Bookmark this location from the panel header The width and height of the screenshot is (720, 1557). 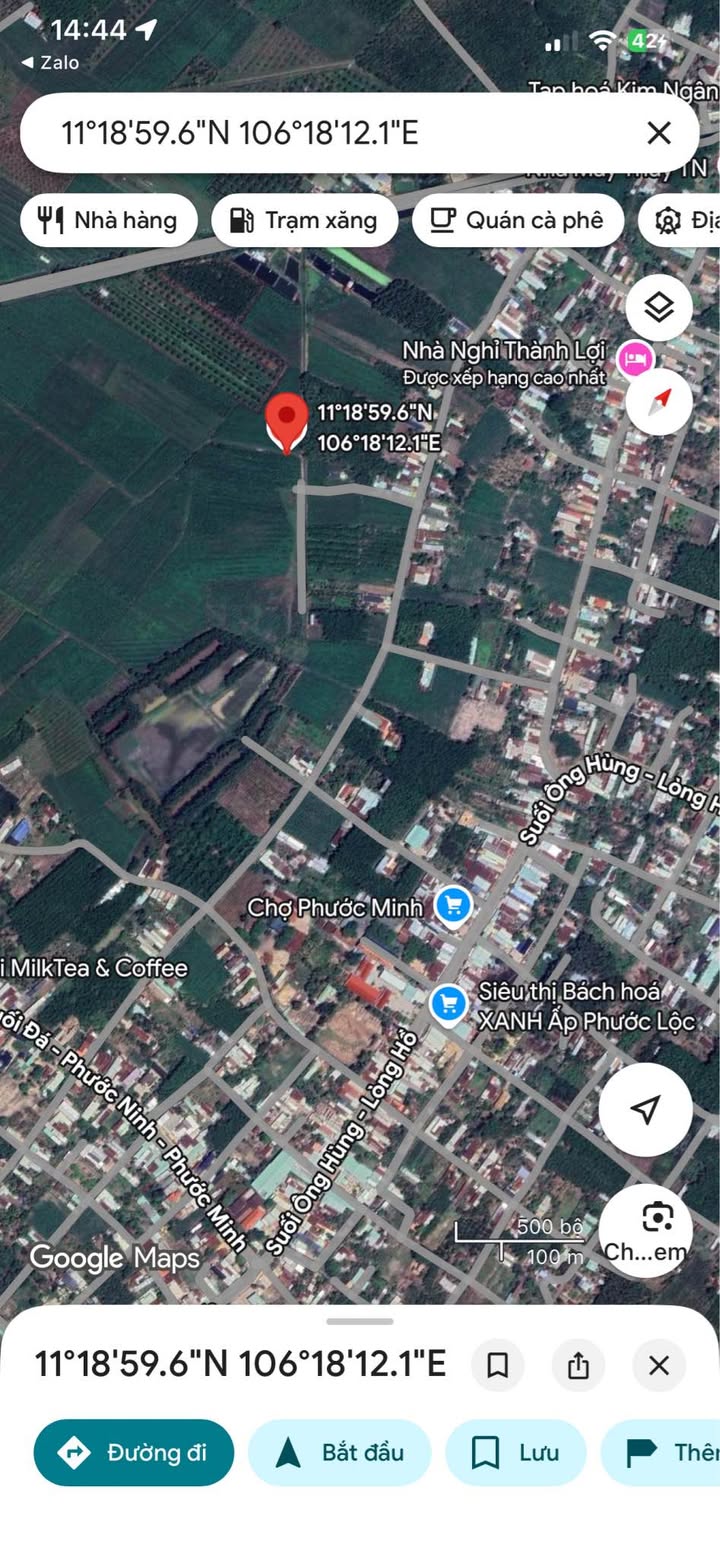(x=497, y=1365)
